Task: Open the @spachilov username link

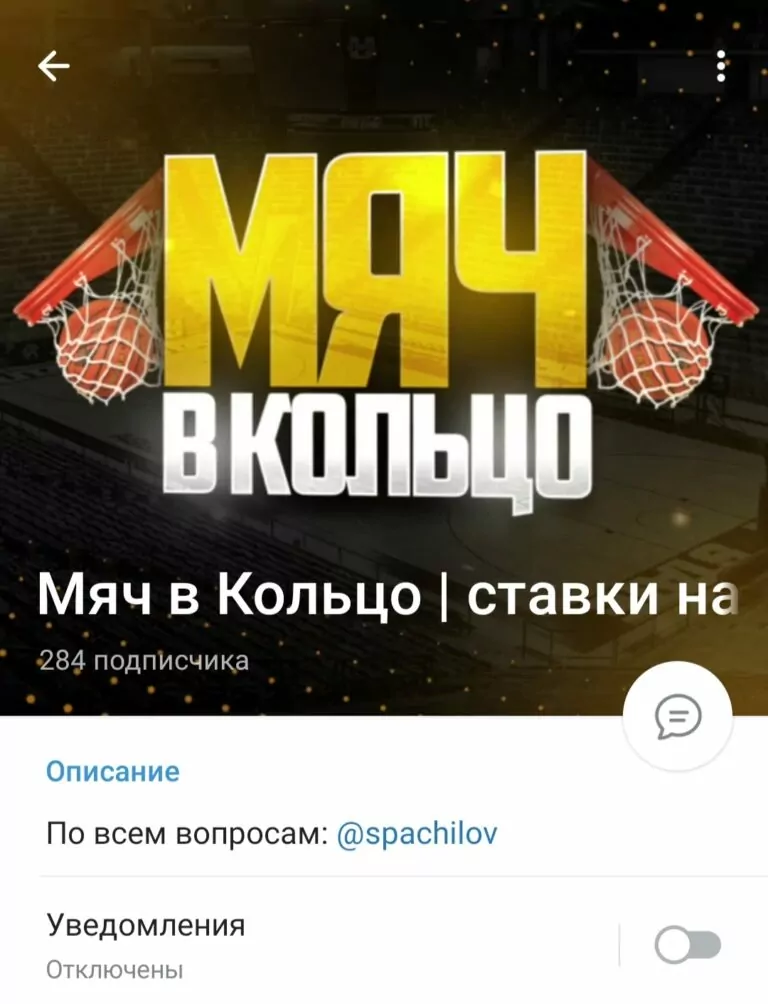Action: point(417,833)
